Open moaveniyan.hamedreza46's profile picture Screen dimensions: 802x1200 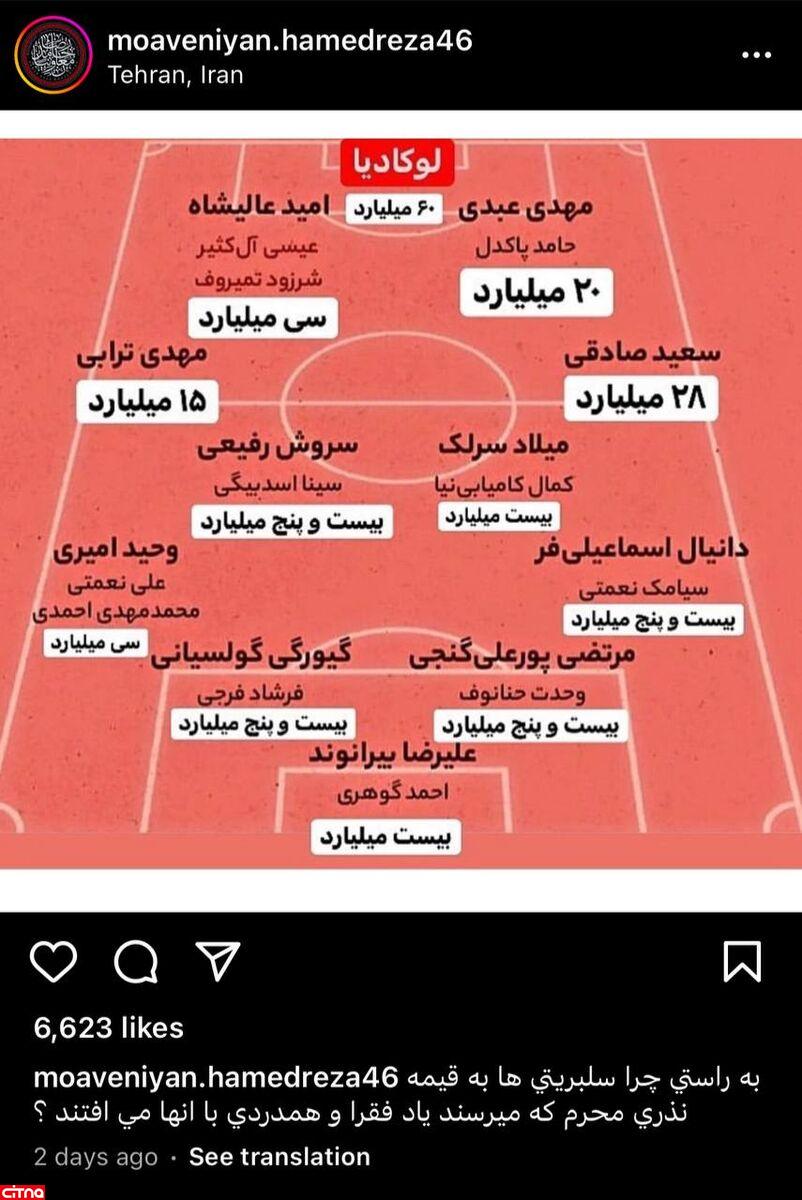54,56
